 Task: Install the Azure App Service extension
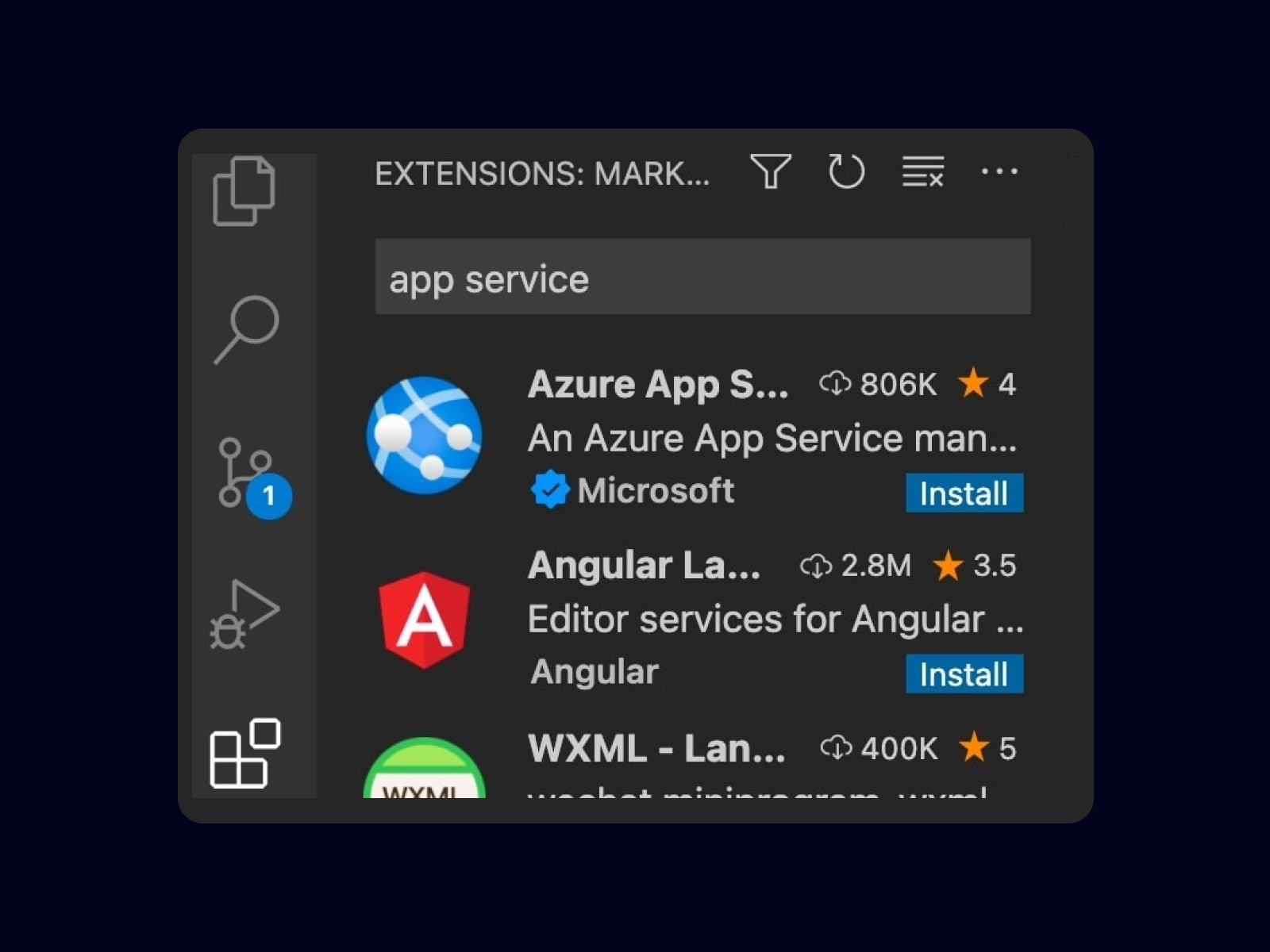tap(964, 493)
